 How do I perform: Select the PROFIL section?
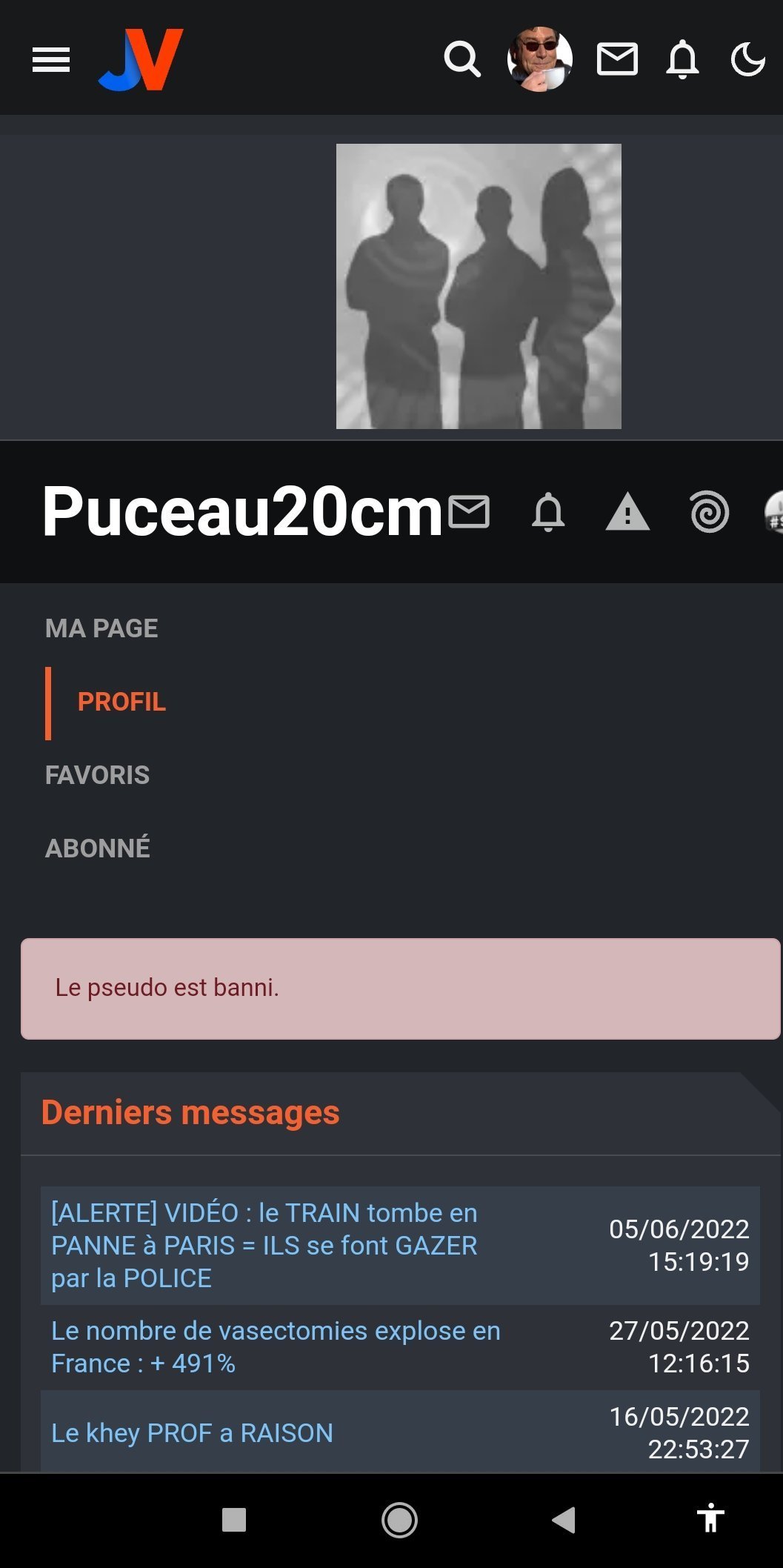(x=121, y=702)
